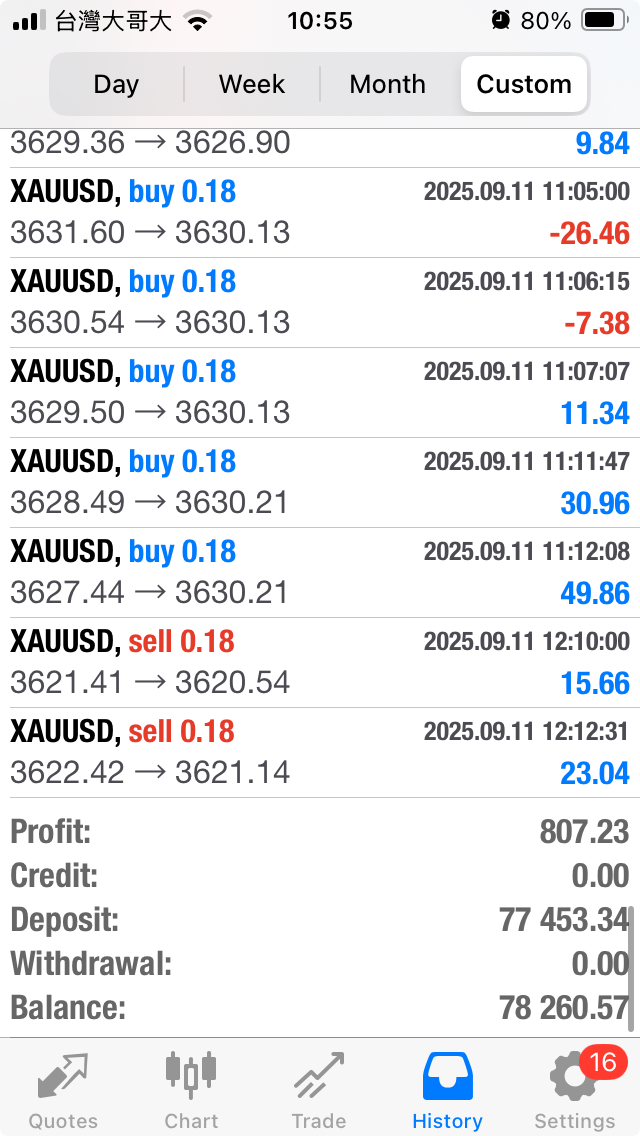Go to the Chart tab

pos(191,1088)
